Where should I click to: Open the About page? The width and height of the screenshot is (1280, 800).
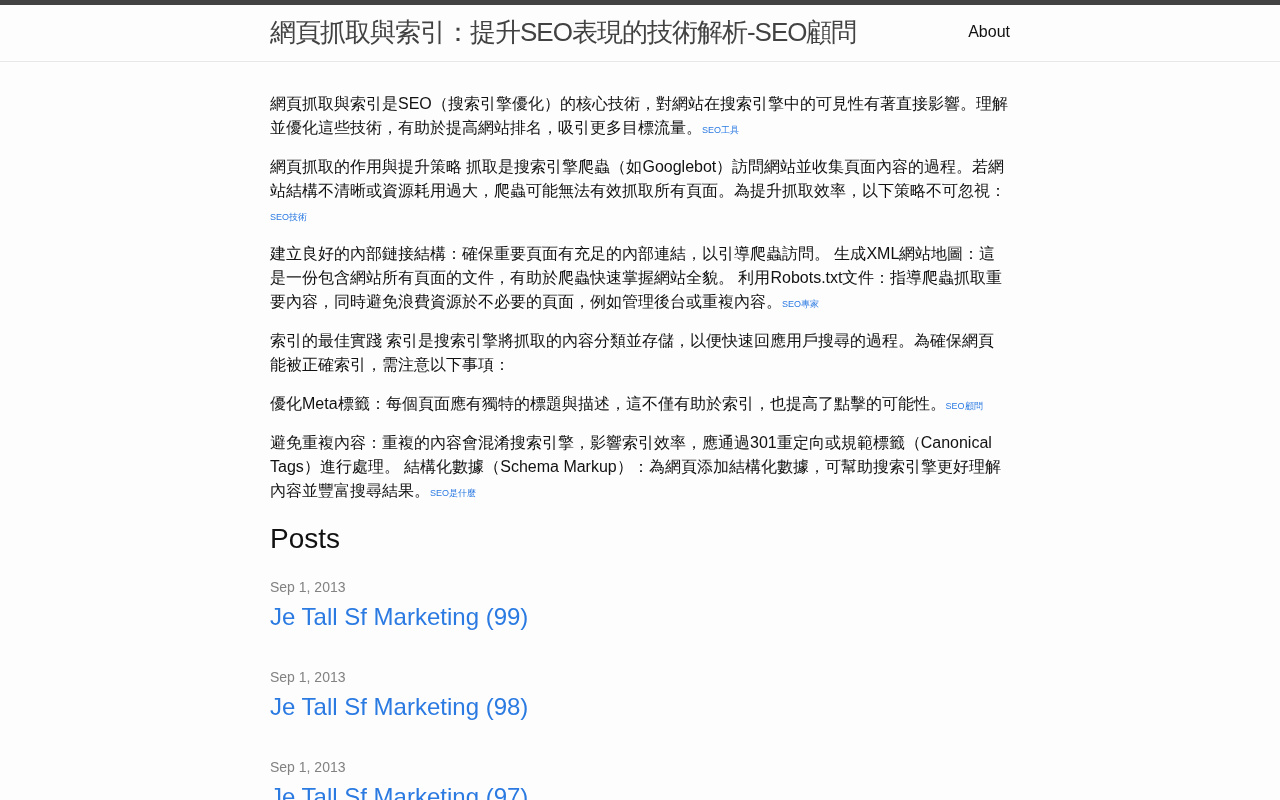tap(989, 32)
